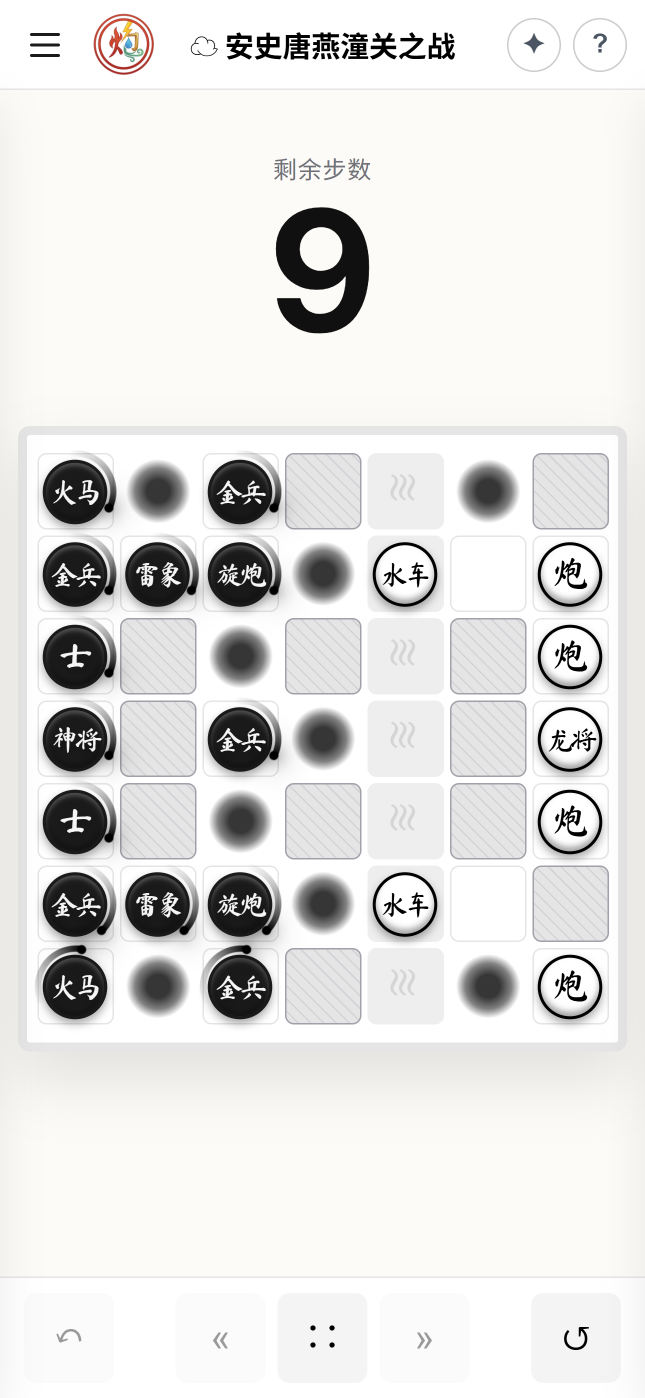645x1398 pixels.
Task: Tap the four-dots center button
Action: 322,1338
